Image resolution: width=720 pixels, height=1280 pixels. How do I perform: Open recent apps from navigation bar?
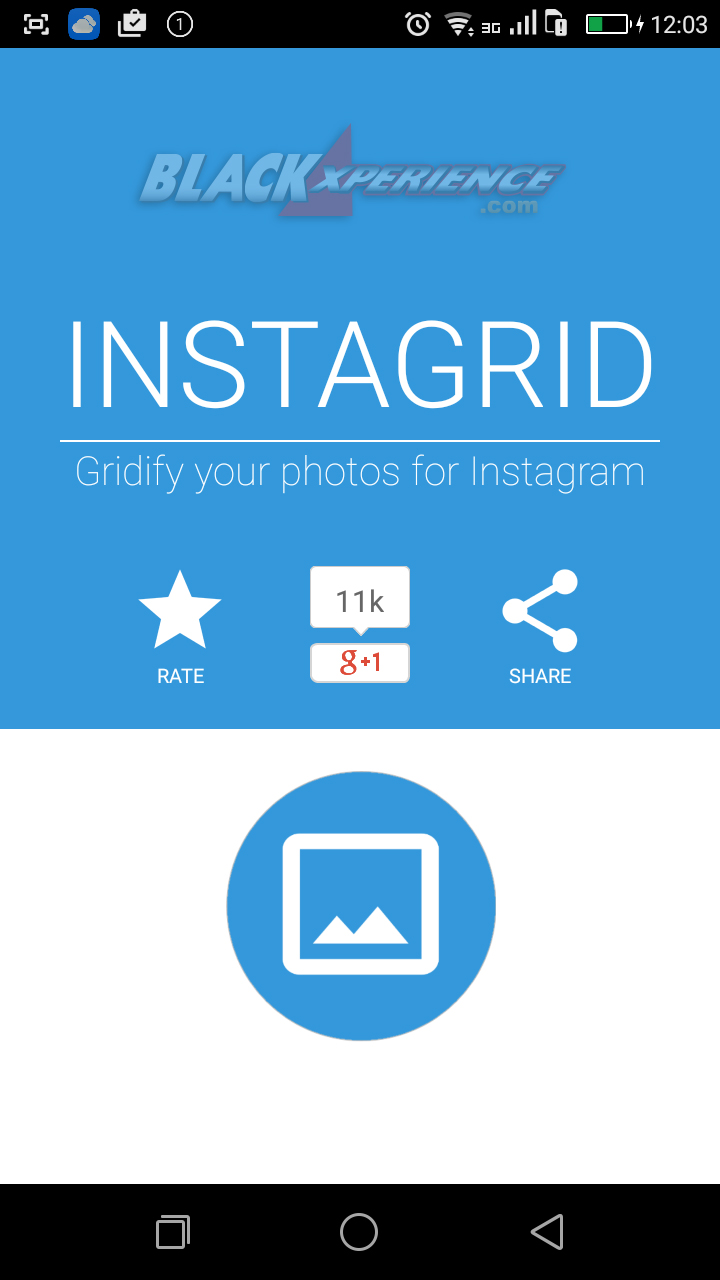pyautogui.click(x=173, y=1232)
